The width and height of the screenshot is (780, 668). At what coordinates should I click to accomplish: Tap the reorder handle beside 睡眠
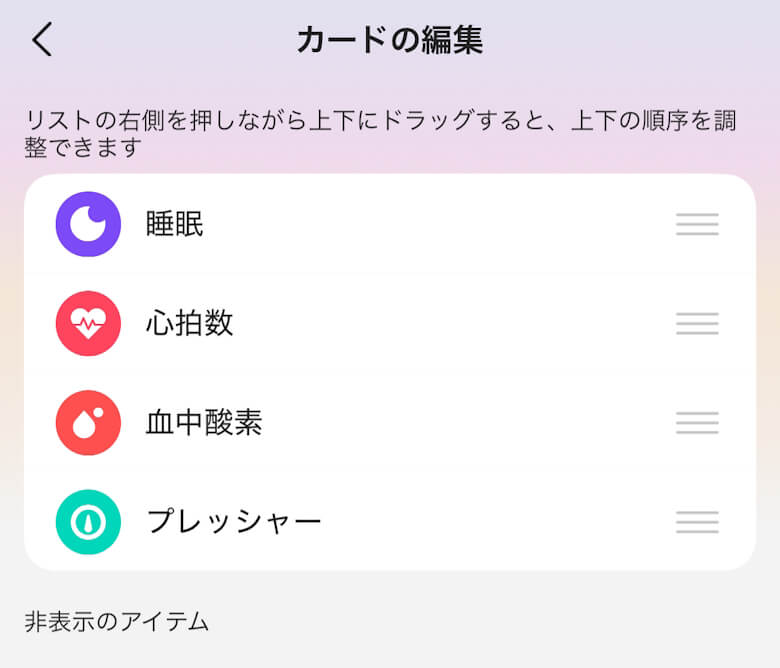(697, 224)
